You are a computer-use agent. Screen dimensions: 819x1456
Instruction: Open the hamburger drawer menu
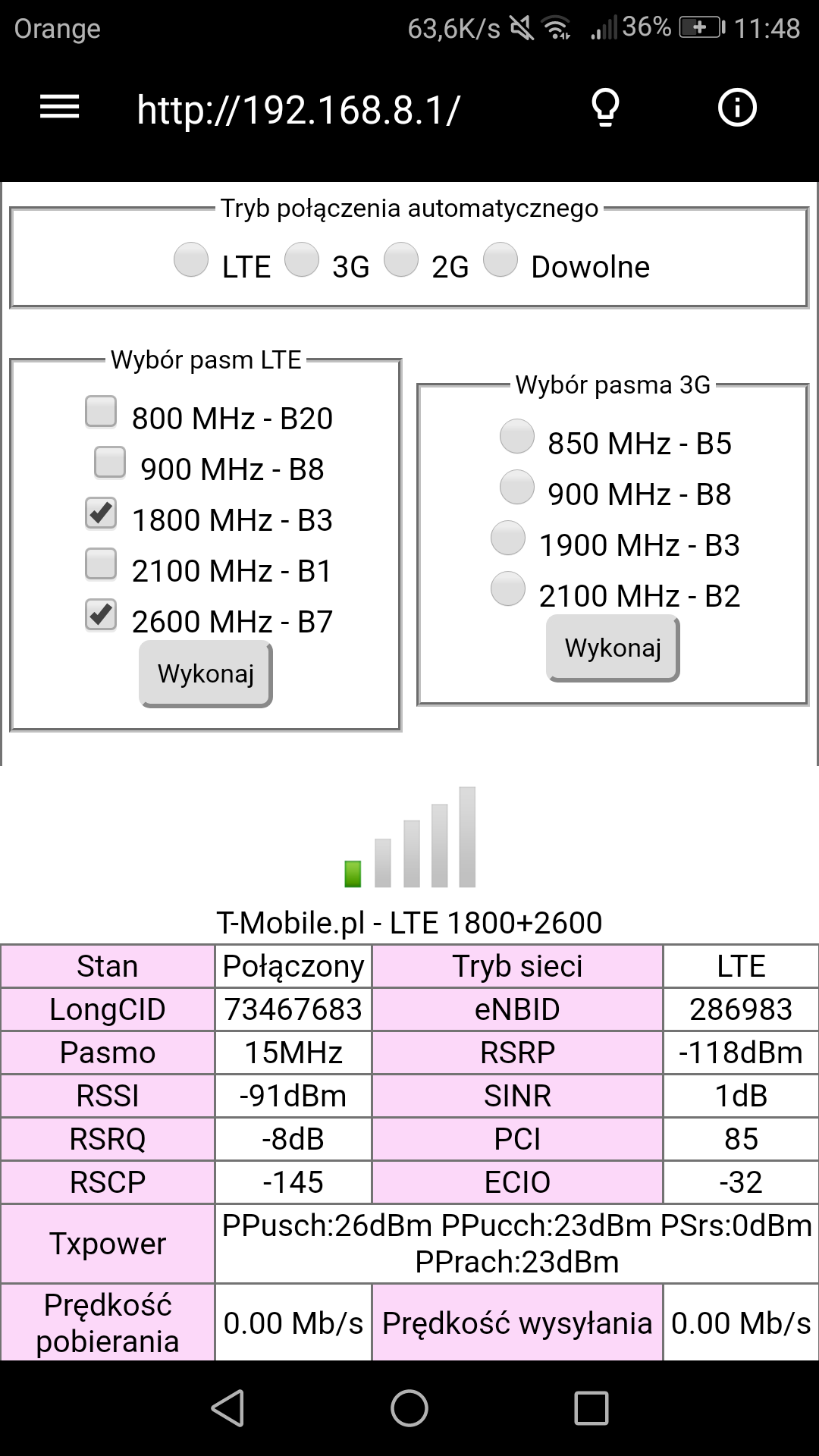[x=60, y=108]
